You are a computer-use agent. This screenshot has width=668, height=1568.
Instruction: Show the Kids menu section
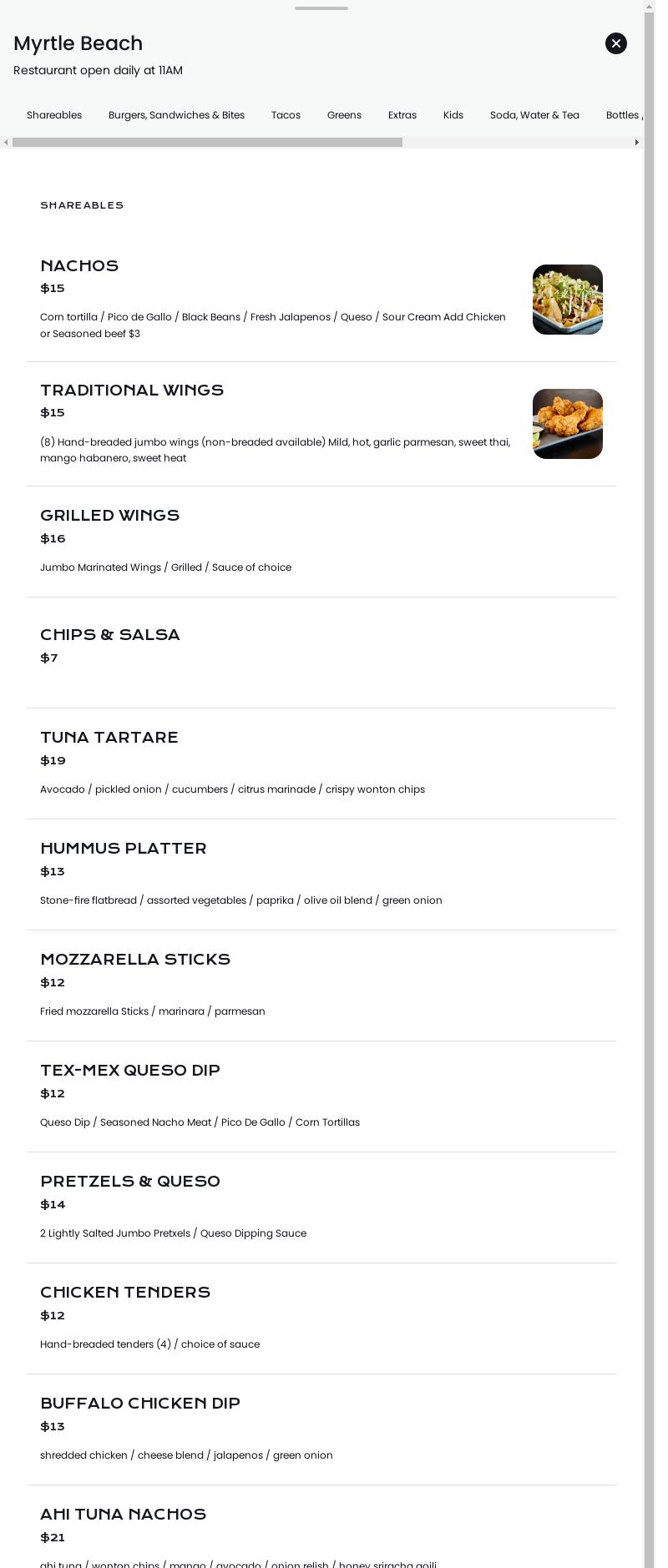click(x=453, y=115)
